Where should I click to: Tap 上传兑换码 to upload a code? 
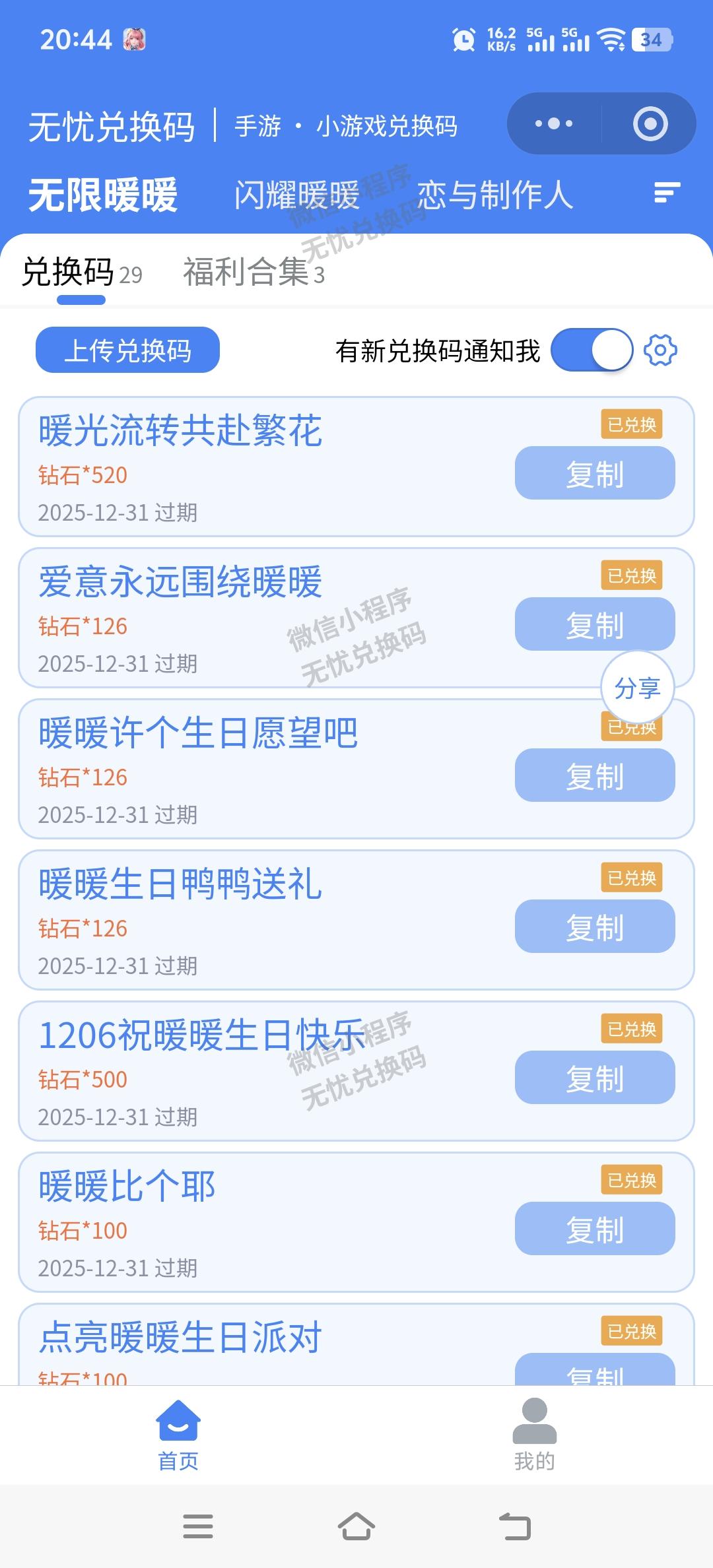127,350
